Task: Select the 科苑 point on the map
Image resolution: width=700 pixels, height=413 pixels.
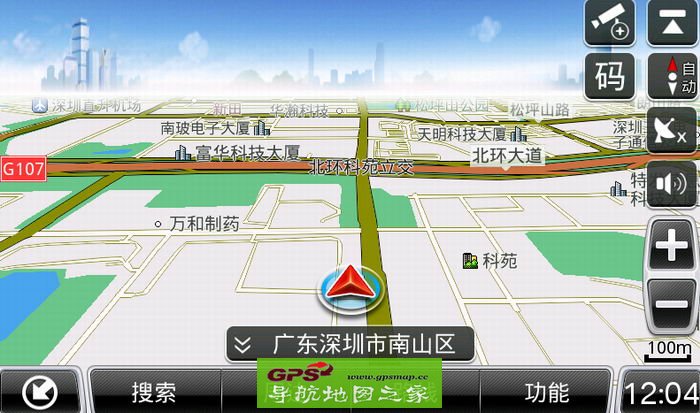Action: (x=470, y=261)
